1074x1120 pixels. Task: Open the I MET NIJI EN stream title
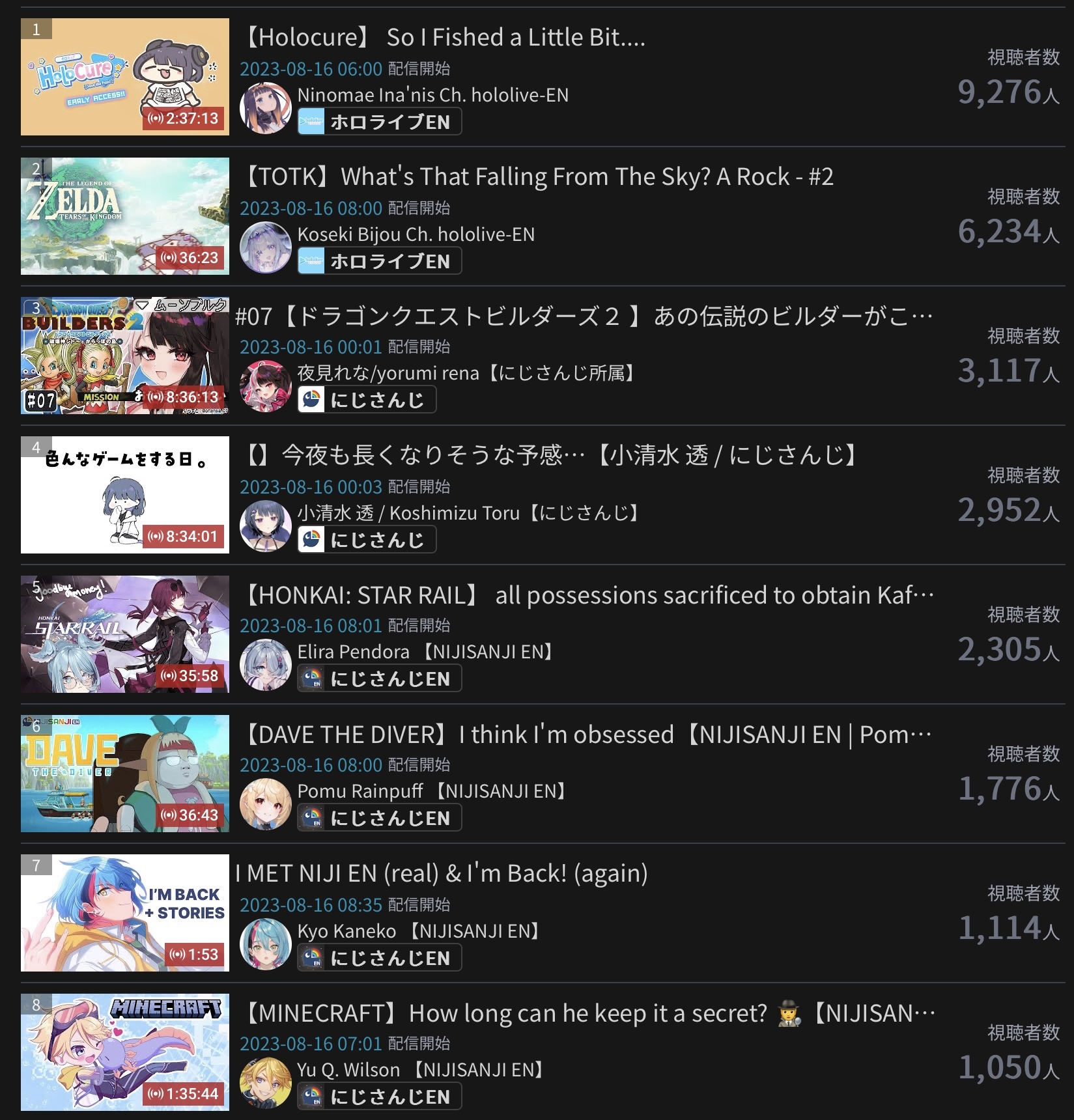(442, 874)
